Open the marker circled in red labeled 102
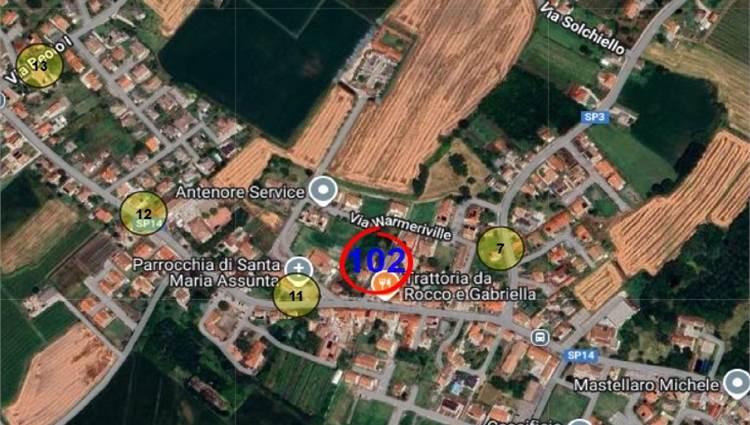 click(377, 262)
